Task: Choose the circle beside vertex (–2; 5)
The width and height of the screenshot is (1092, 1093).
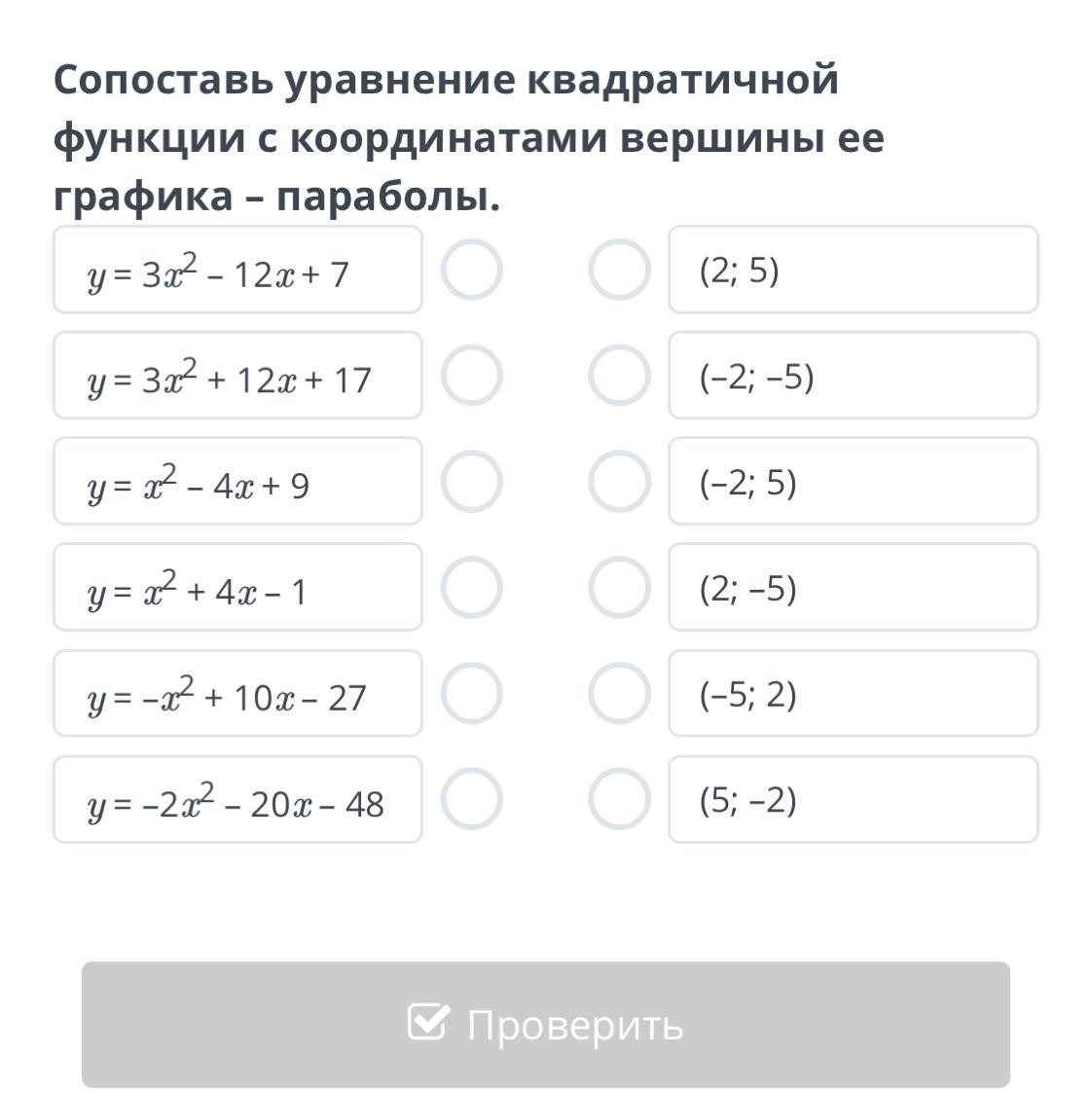Action: pyautogui.click(x=619, y=481)
